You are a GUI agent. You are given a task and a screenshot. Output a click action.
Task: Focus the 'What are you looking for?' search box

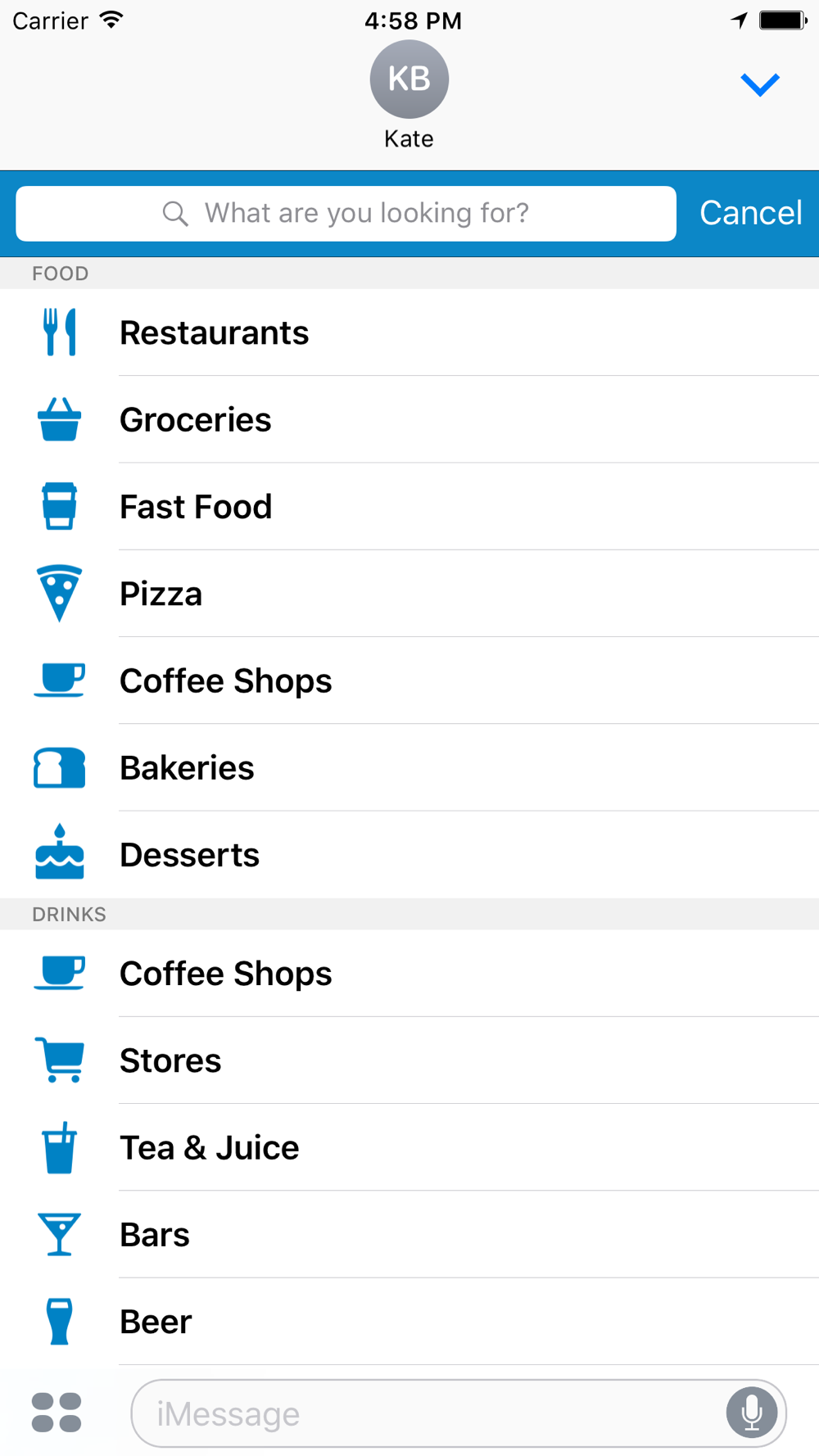point(346,214)
